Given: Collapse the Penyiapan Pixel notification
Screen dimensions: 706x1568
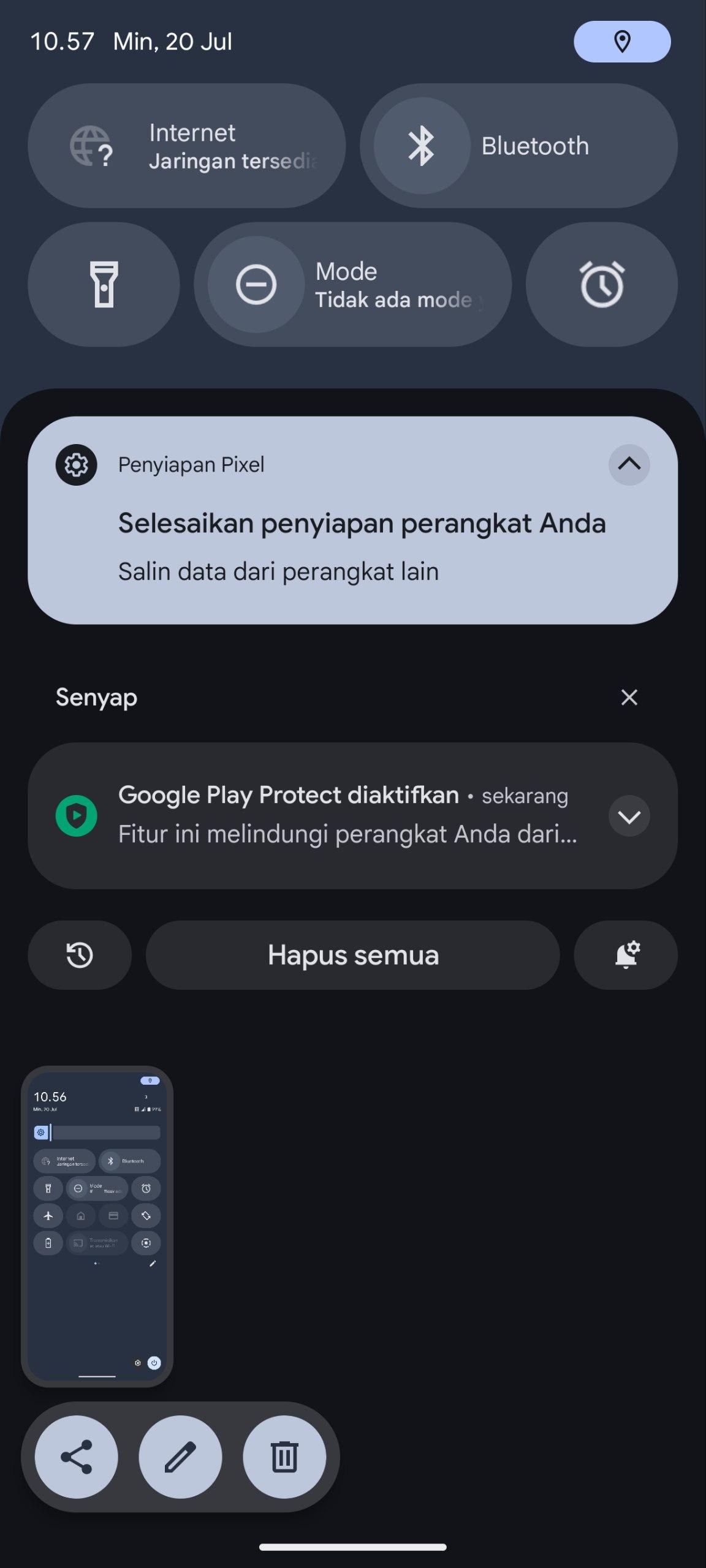Looking at the screenshot, I should 629,464.
